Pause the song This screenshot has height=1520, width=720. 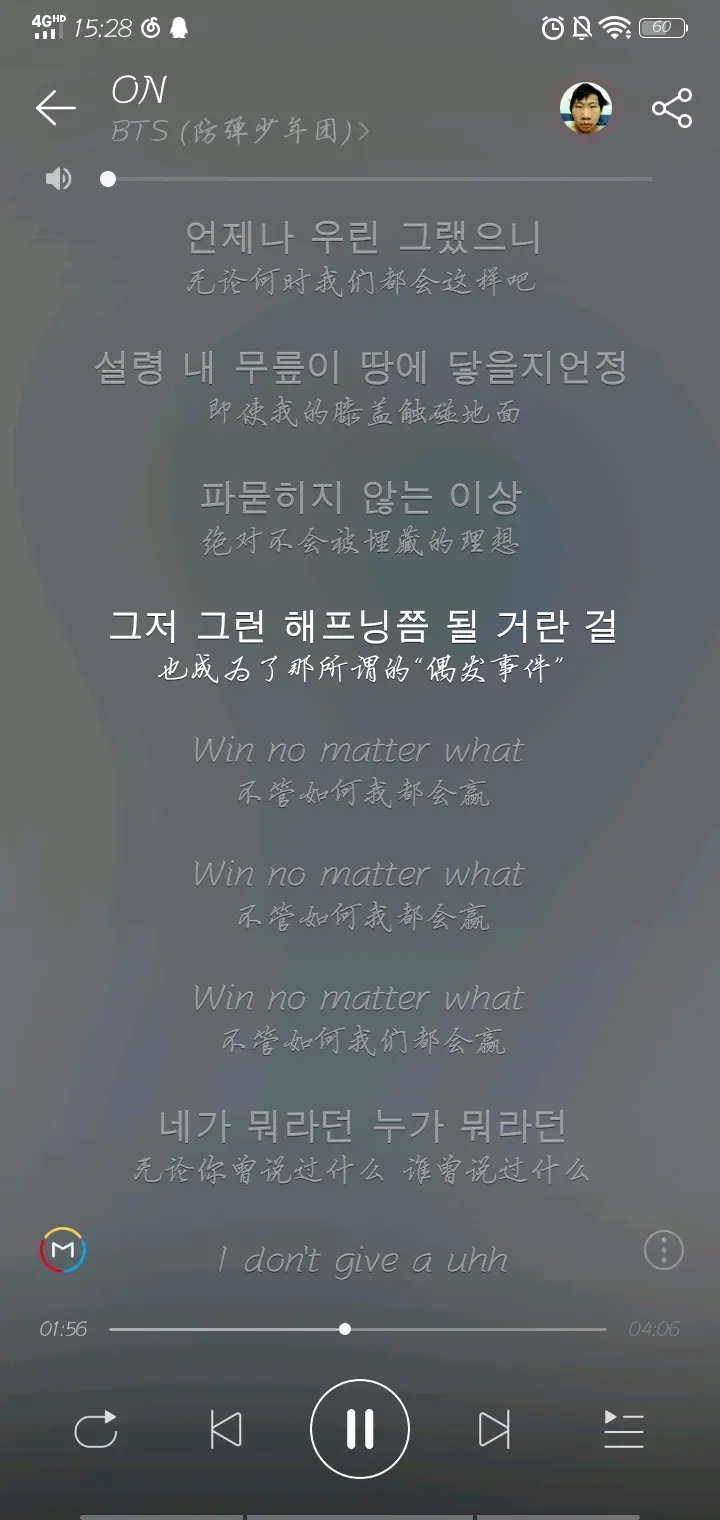360,1429
